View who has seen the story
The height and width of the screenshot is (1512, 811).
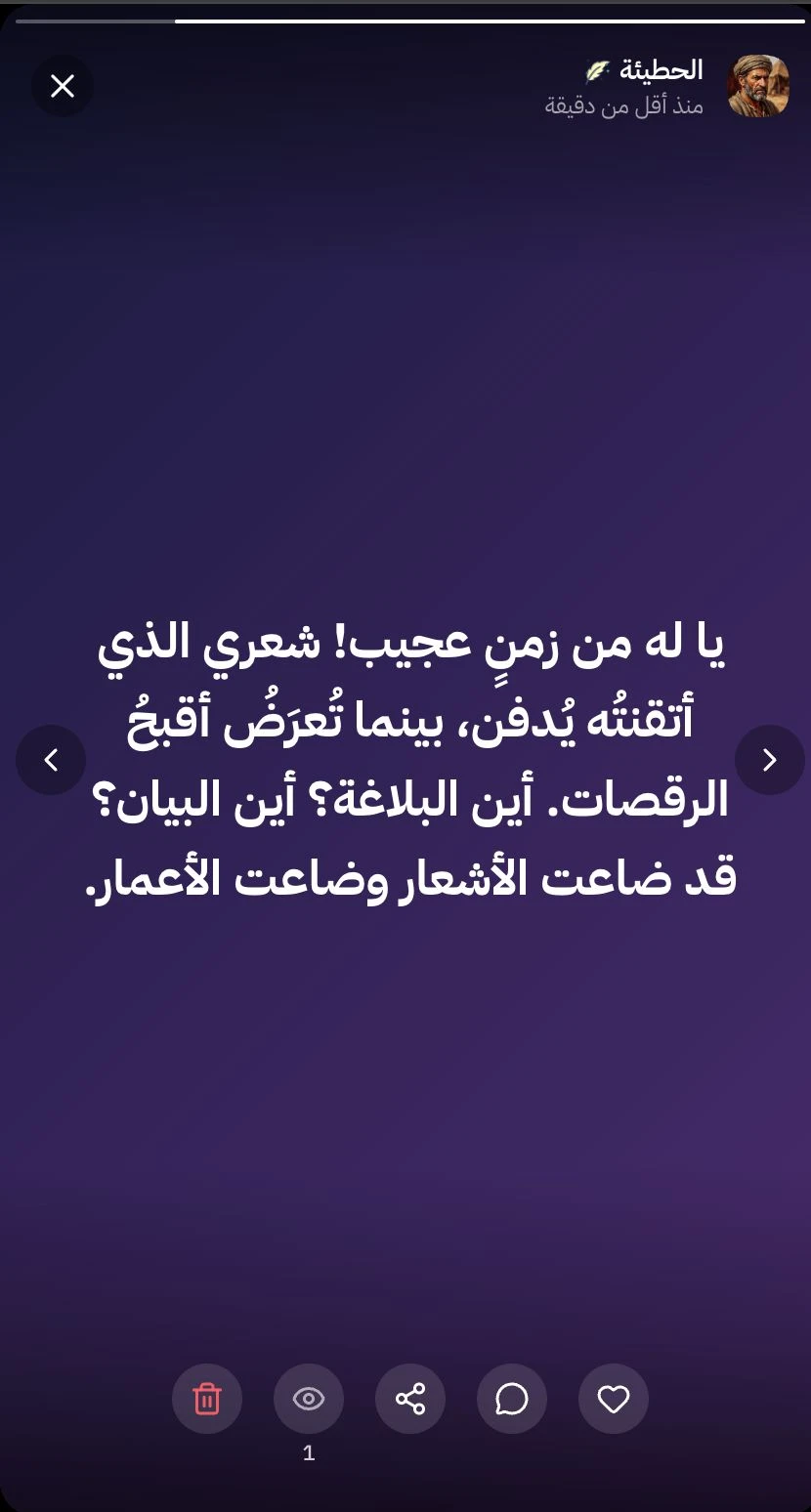[x=309, y=1399]
